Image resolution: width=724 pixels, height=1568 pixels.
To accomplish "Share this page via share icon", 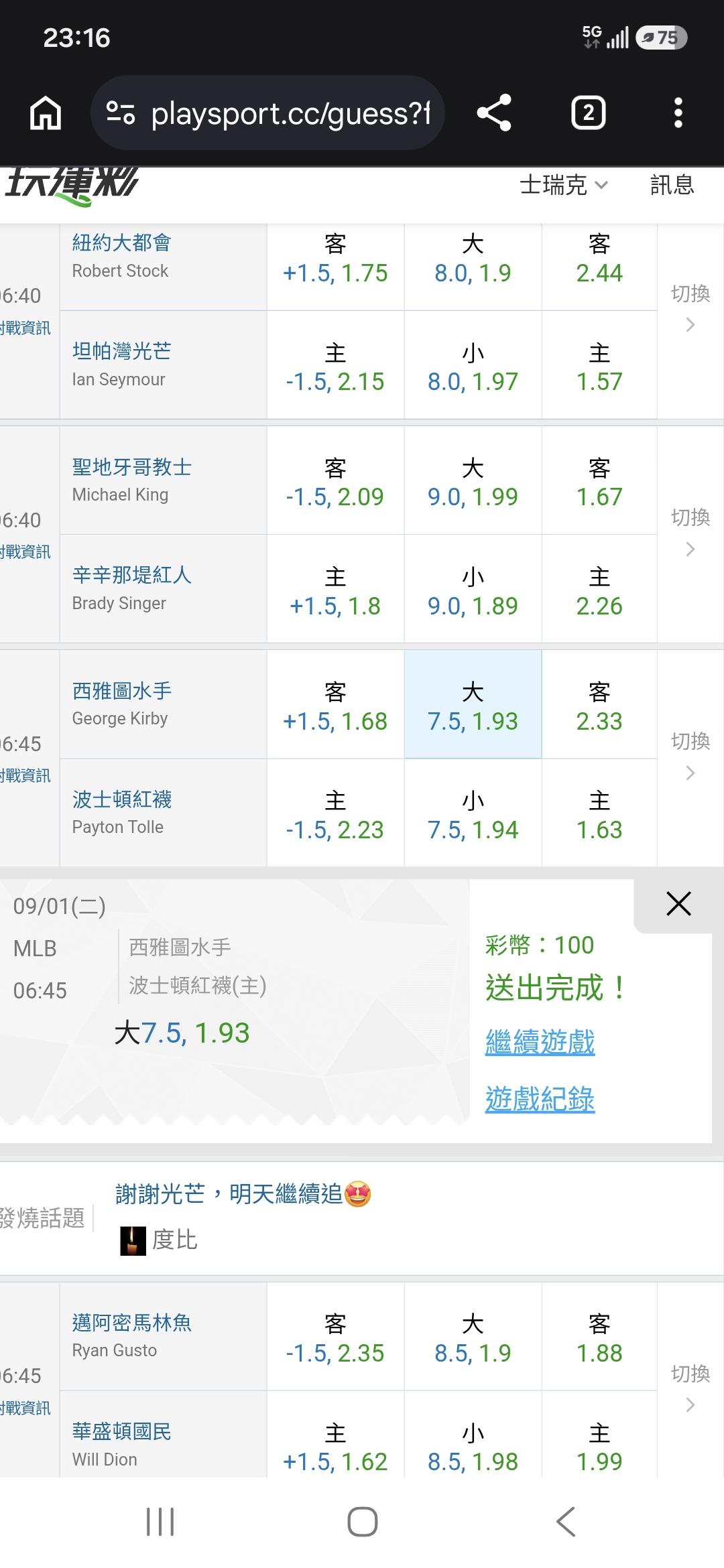I will [494, 113].
